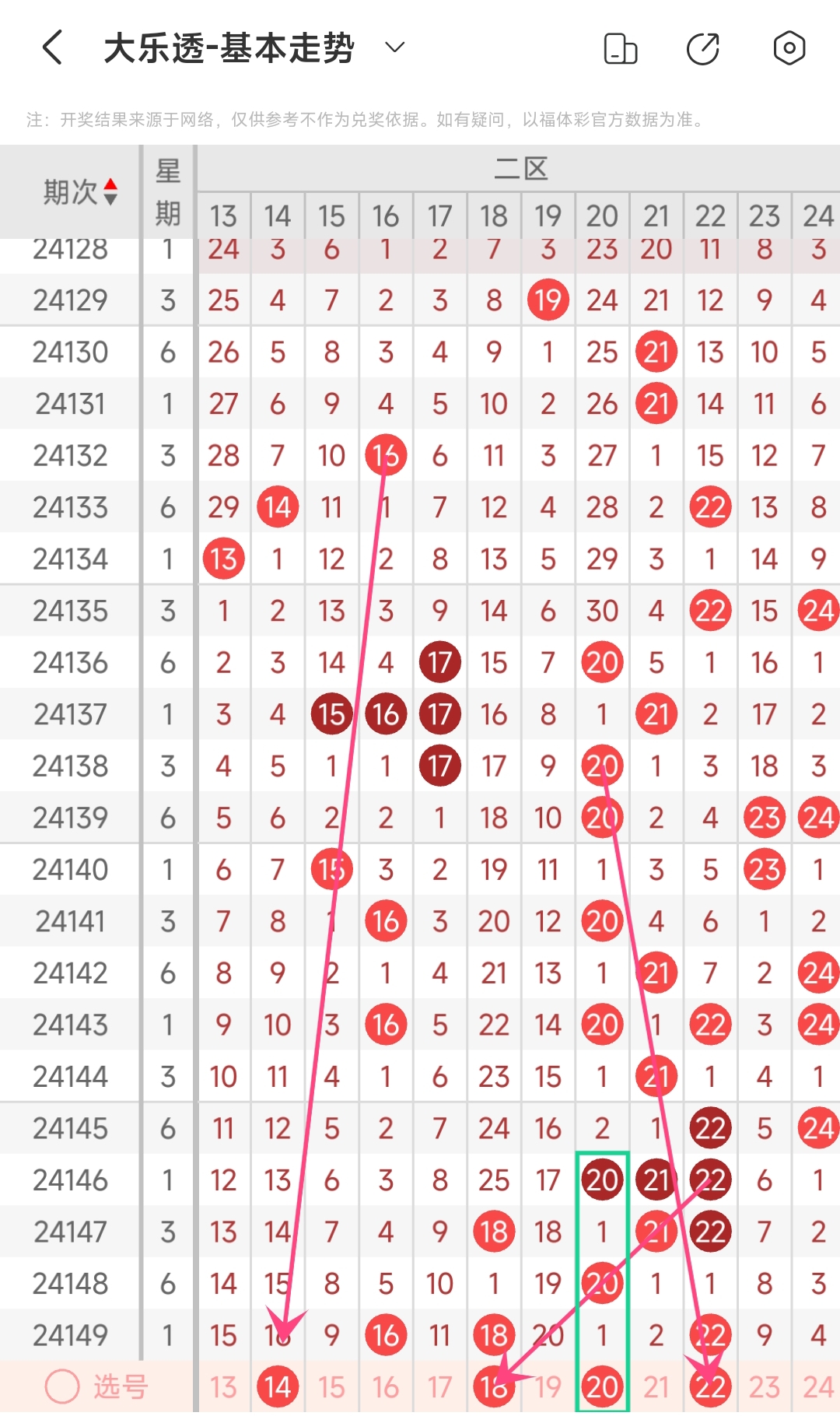Viewport: 840px width, 1416px height.
Task: Select number 13 in the 选号 row
Action: (223, 1386)
